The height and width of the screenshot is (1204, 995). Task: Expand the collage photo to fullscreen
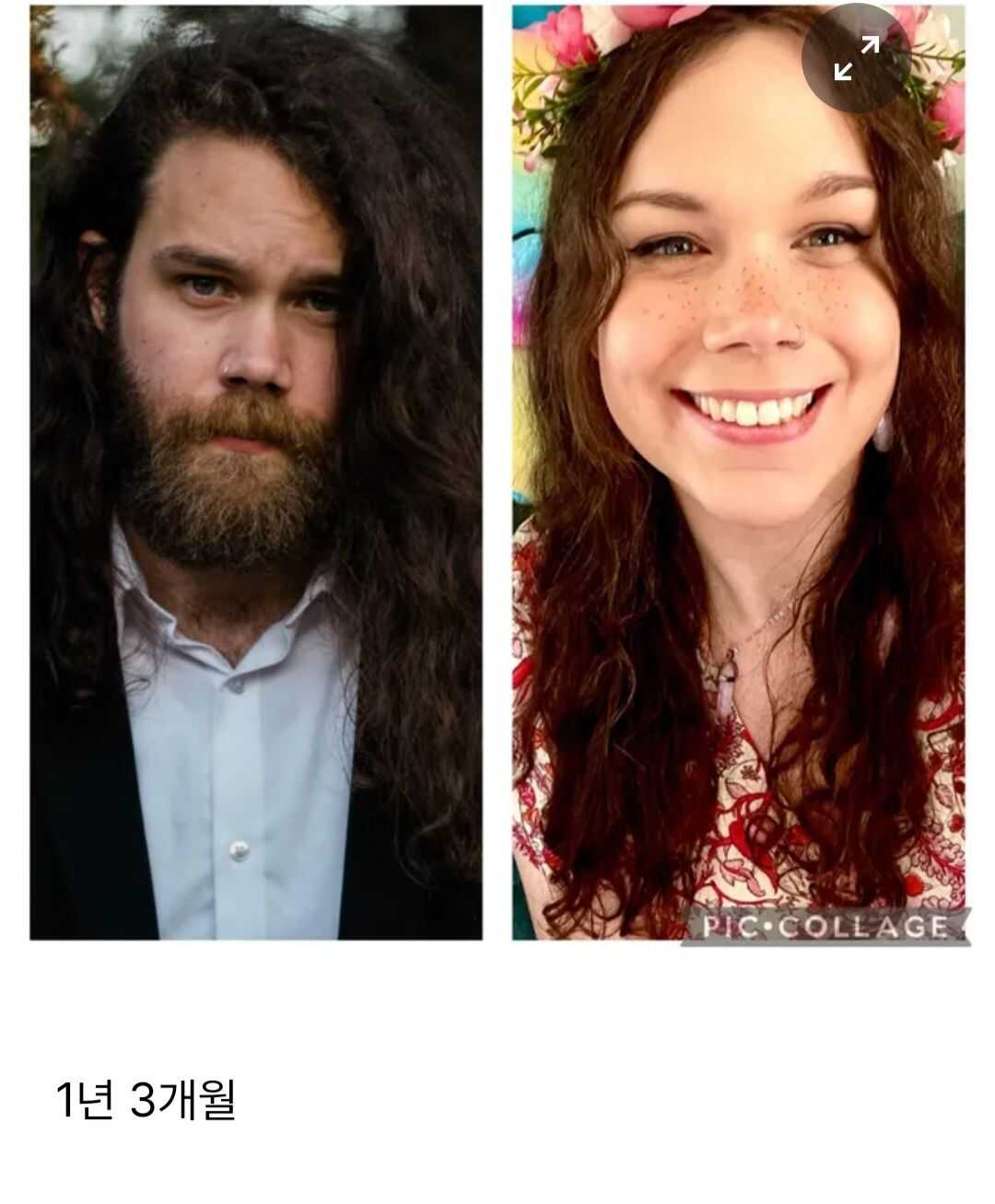coord(856,58)
